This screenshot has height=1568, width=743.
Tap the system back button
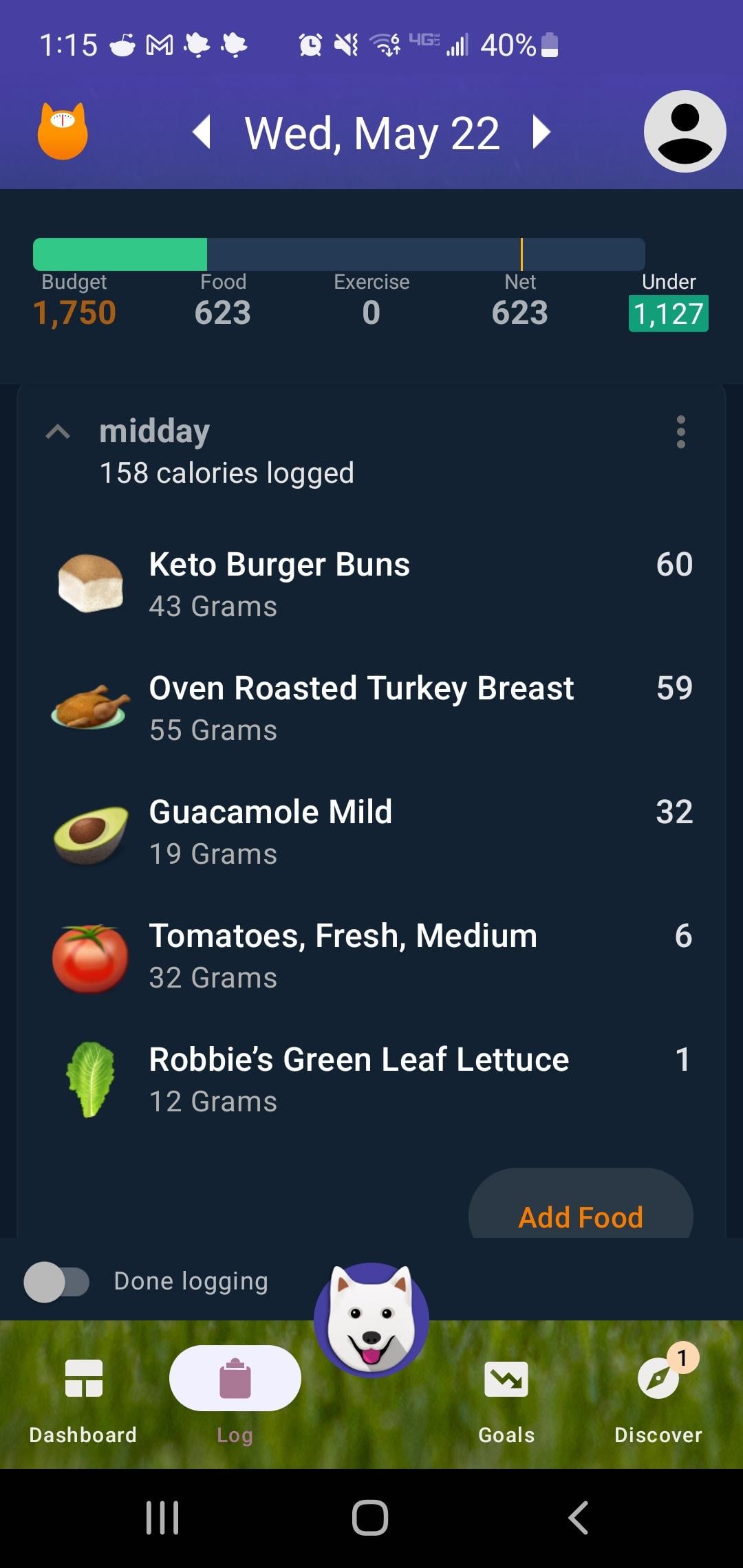(x=579, y=1518)
